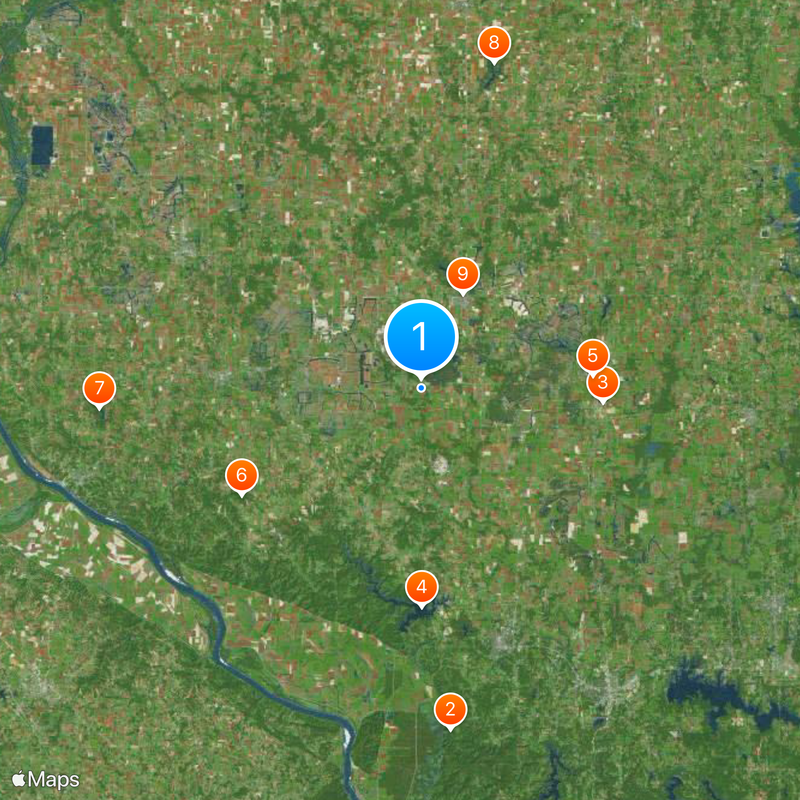Open the orange map pin numbered 9
The height and width of the screenshot is (800, 800).
[x=462, y=273]
